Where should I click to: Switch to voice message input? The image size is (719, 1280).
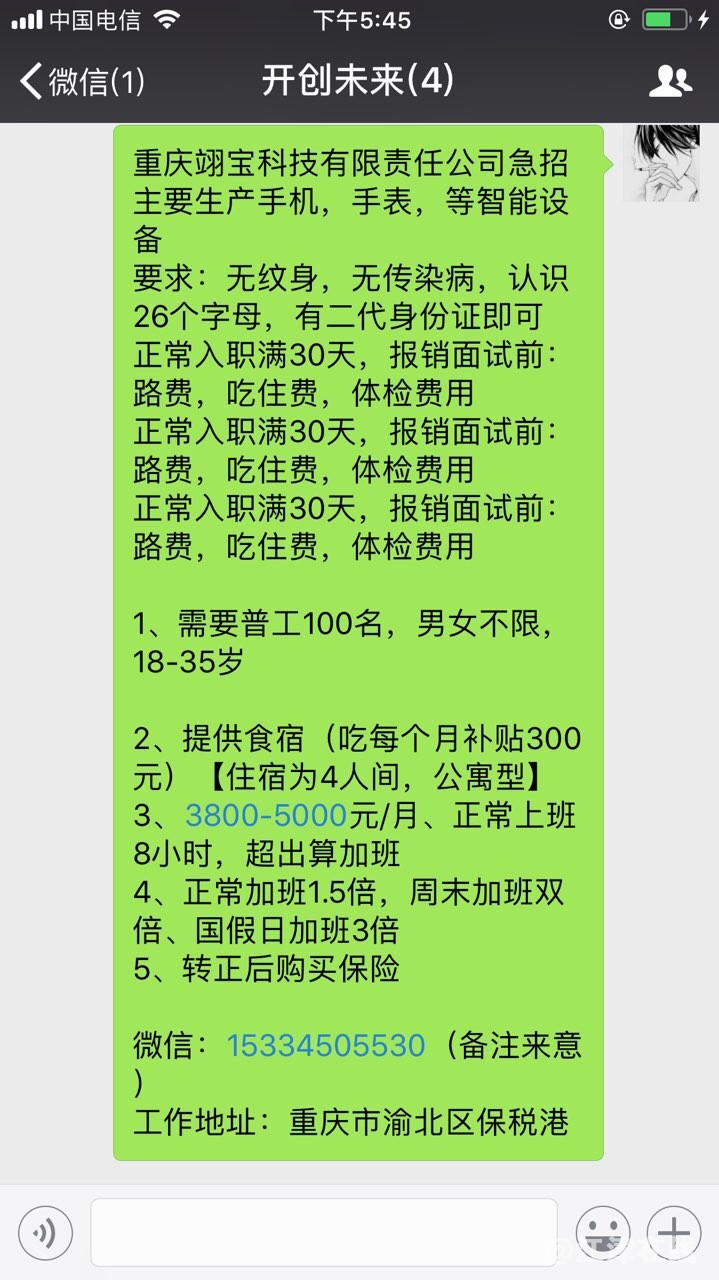[45, 1232]
